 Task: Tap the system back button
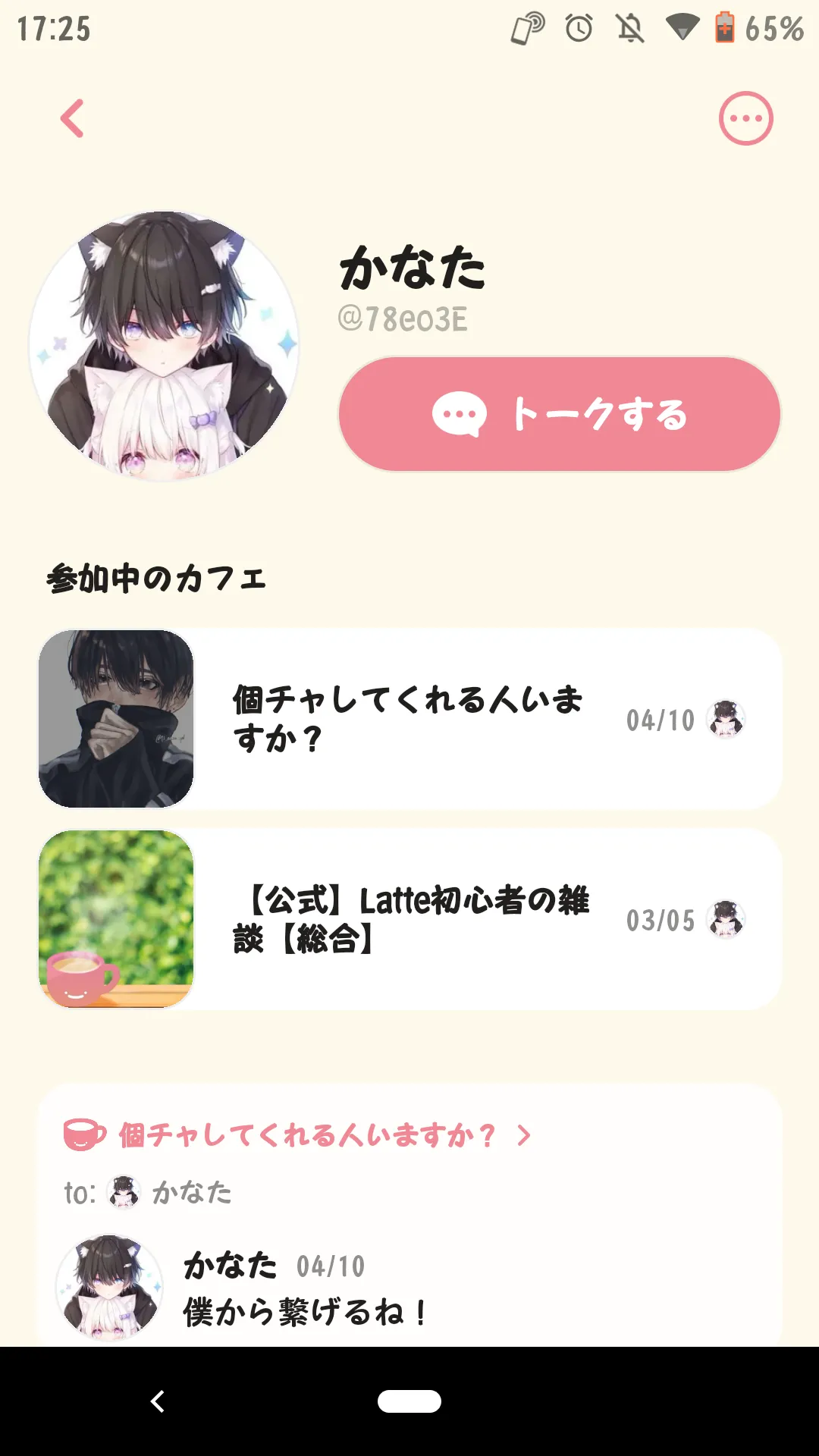158,1401
